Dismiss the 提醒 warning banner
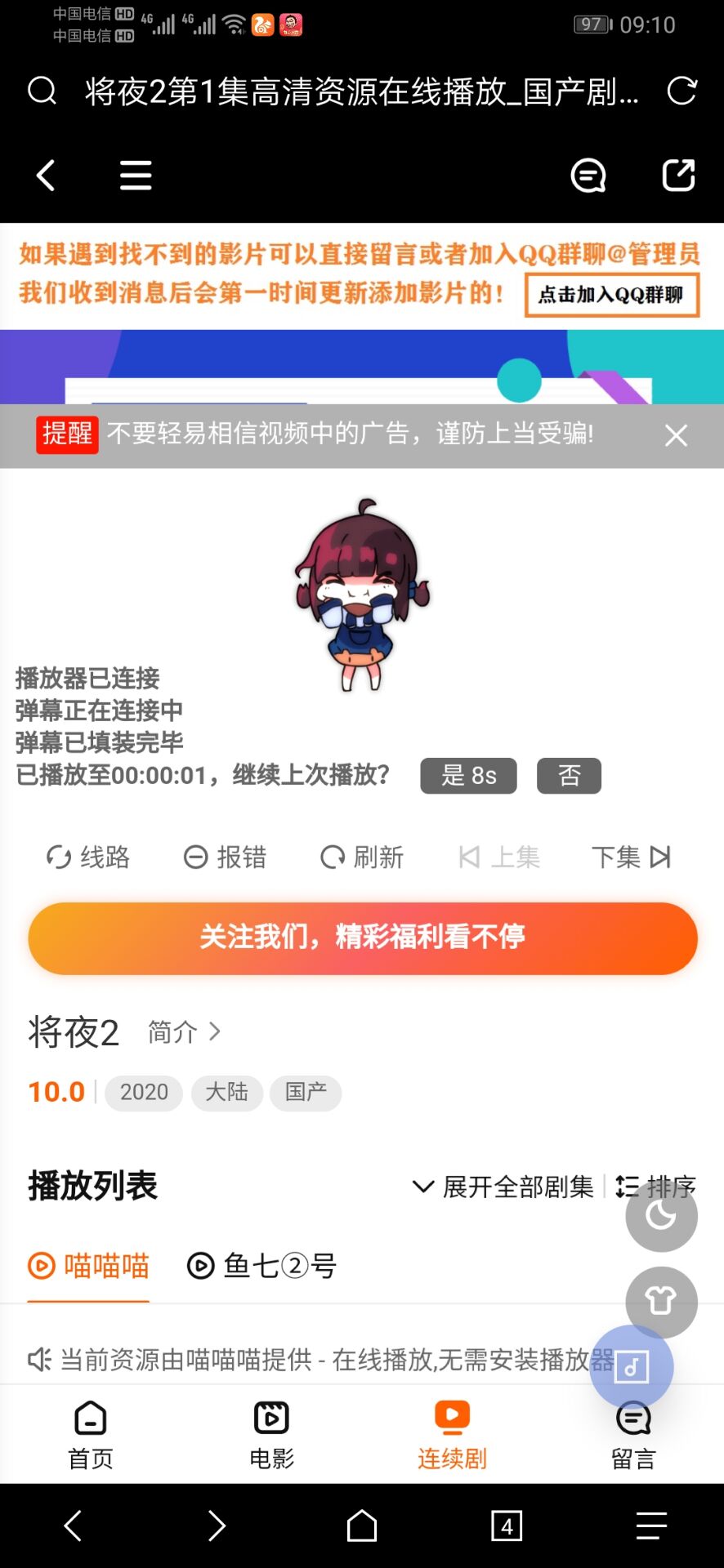This screenshot has height=1568, width=724. 676,435
